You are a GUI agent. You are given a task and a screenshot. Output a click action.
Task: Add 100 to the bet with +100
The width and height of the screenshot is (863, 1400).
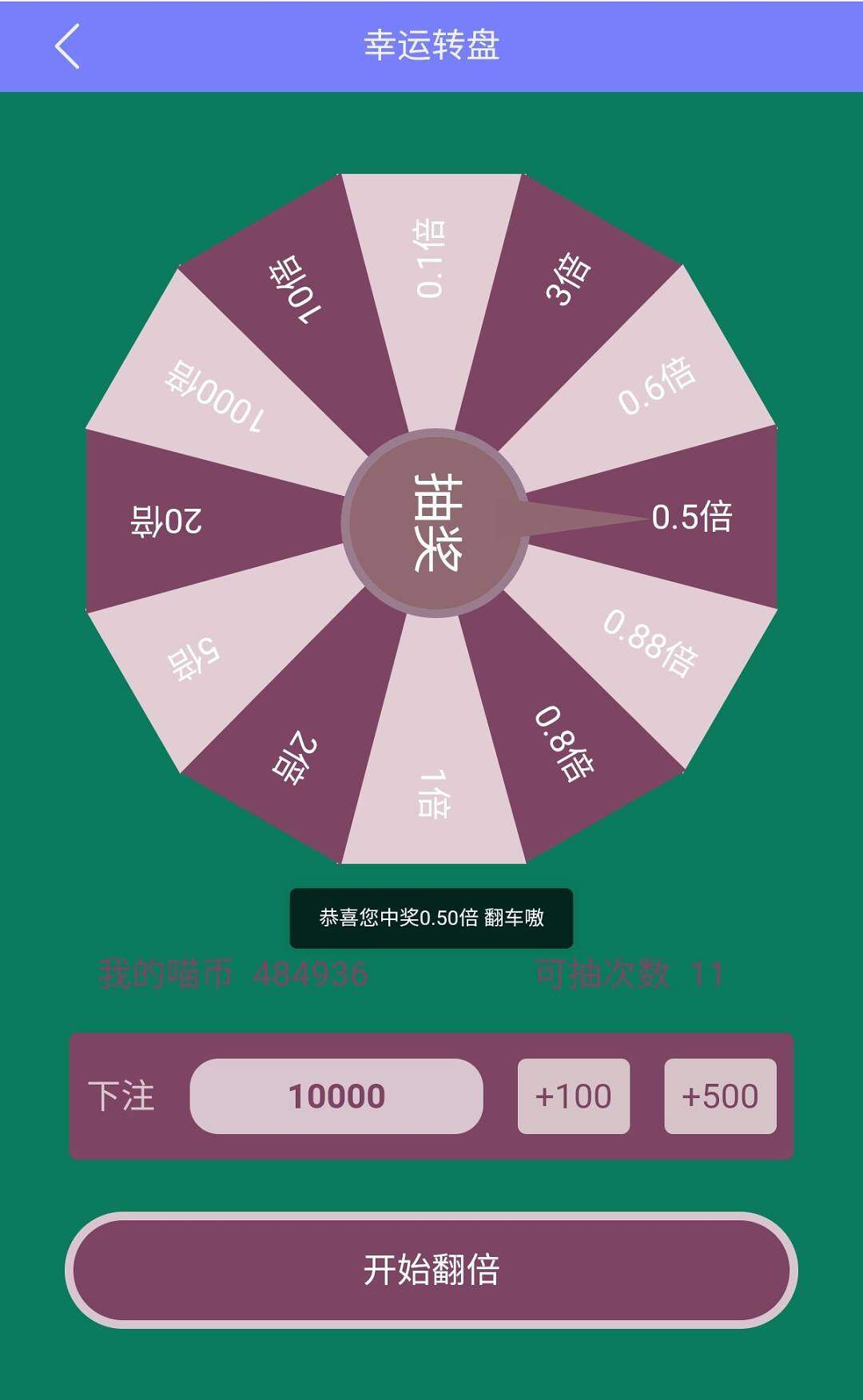(x=573, y=1096)
